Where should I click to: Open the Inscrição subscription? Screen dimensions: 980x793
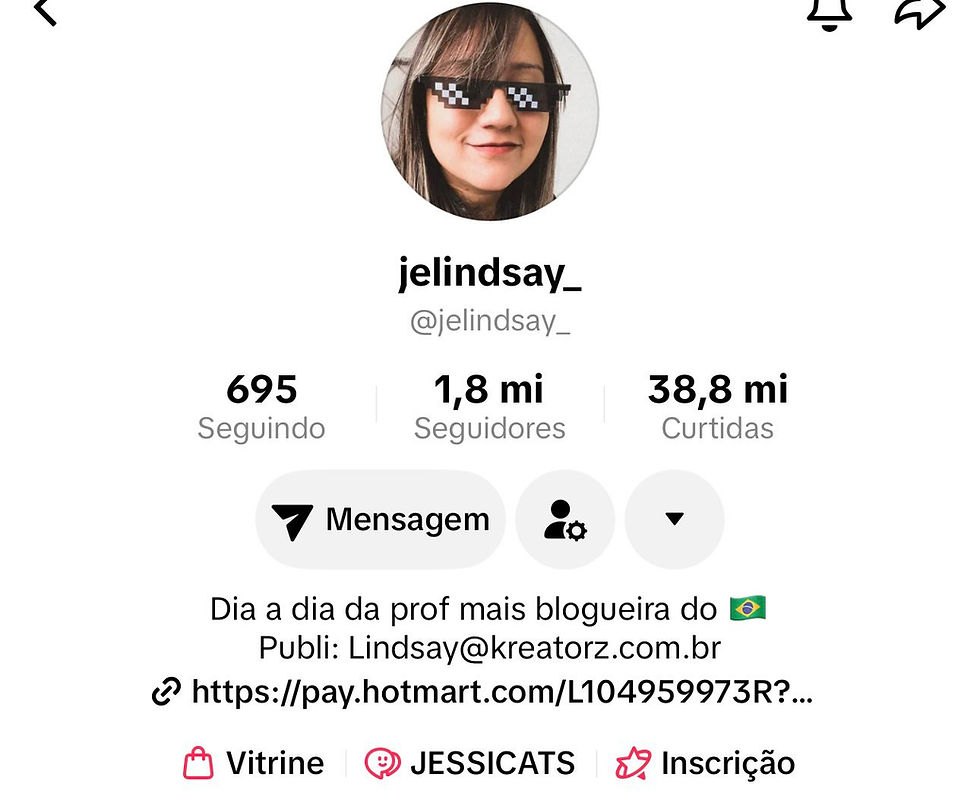(706, 764)
